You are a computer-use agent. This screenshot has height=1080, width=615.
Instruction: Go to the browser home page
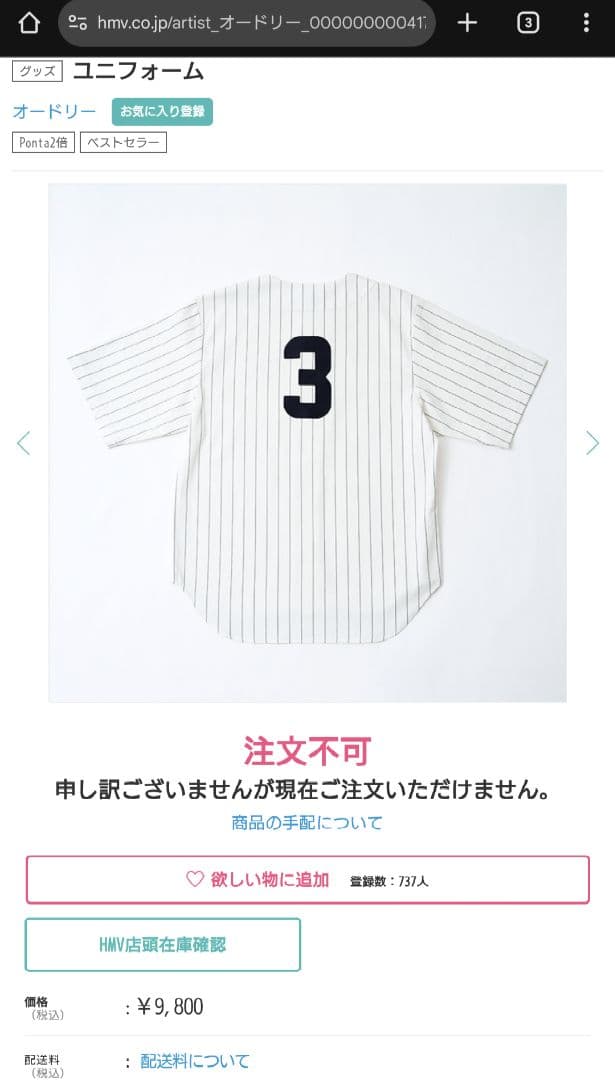point(28,23)
